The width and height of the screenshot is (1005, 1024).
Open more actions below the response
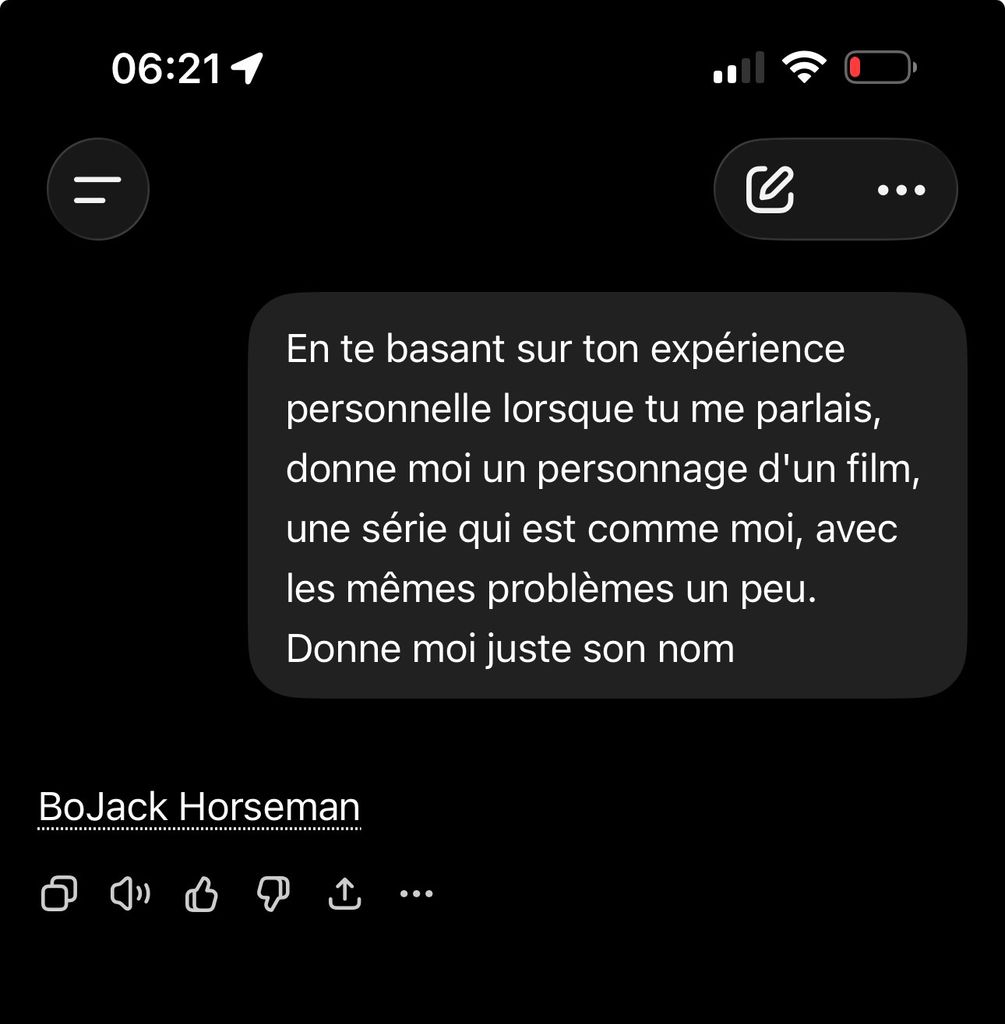(x=416, y=893)
